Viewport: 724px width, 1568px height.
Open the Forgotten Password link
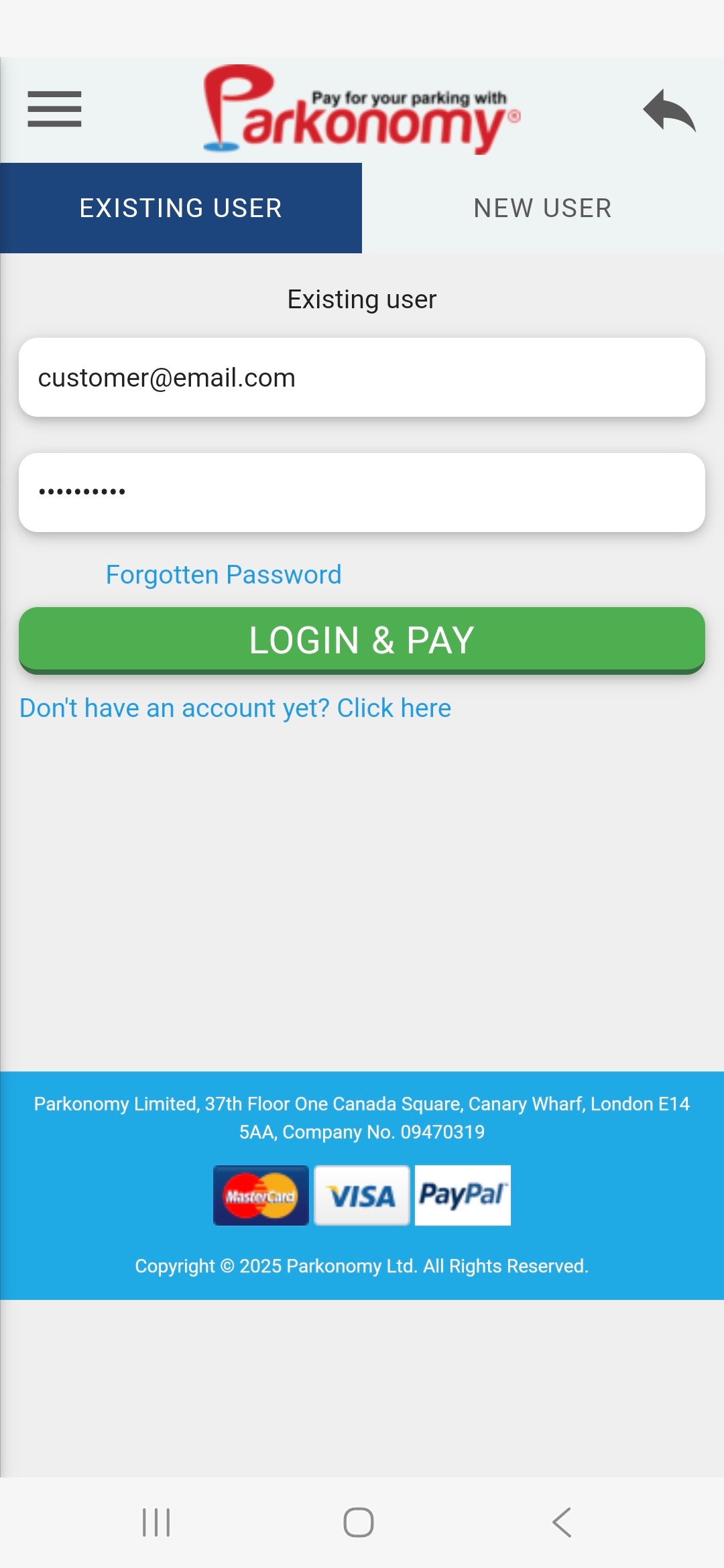point(223,575)
